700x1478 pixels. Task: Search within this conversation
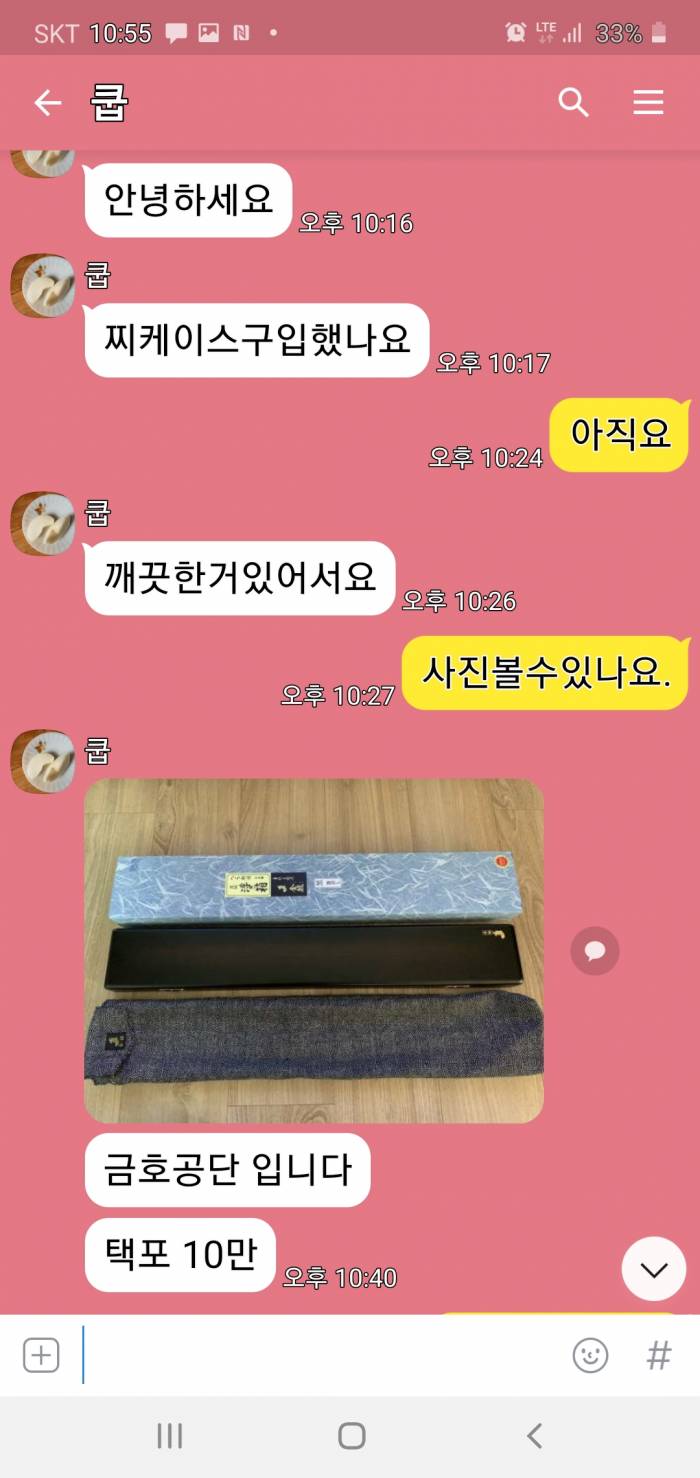[573, 102]
